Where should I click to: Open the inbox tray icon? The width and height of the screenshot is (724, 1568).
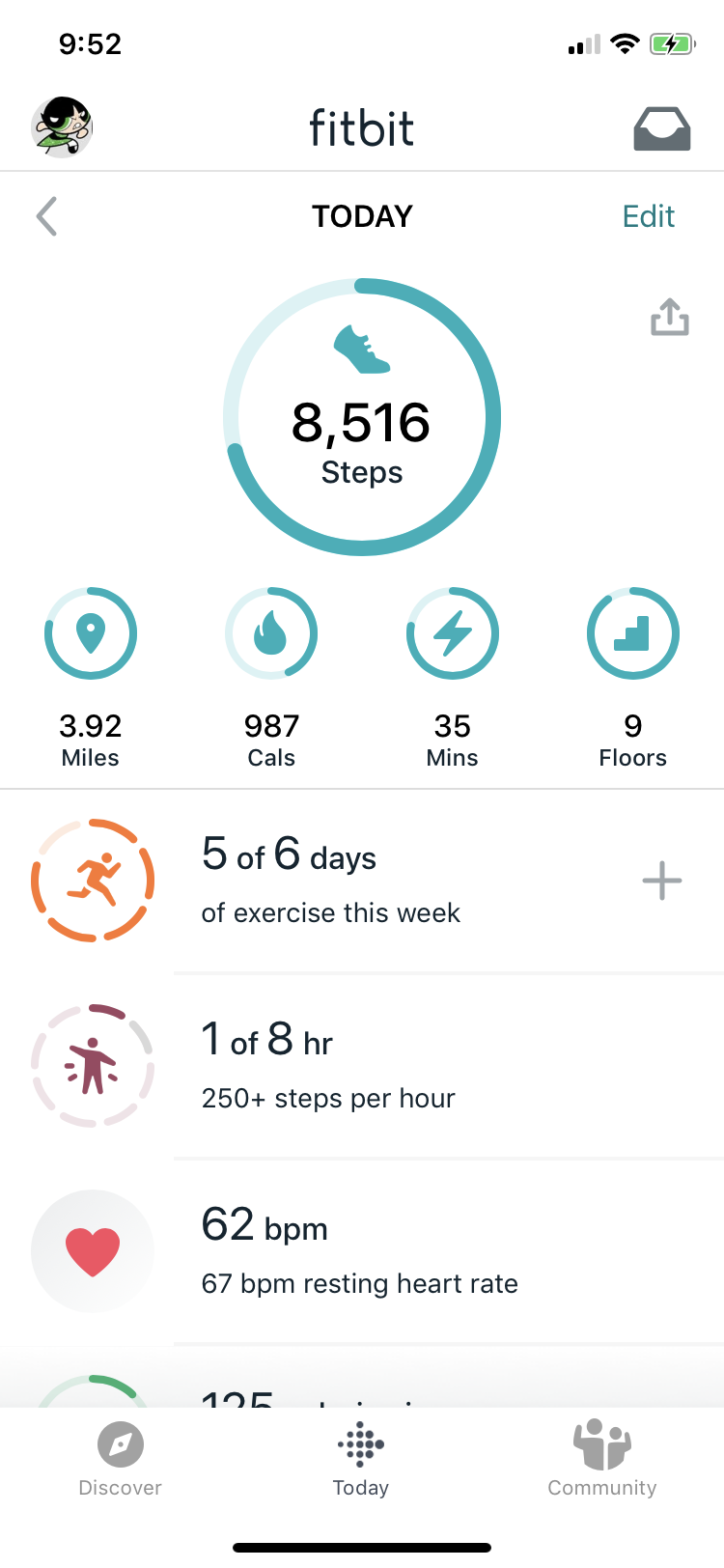[x=661, y=128]
